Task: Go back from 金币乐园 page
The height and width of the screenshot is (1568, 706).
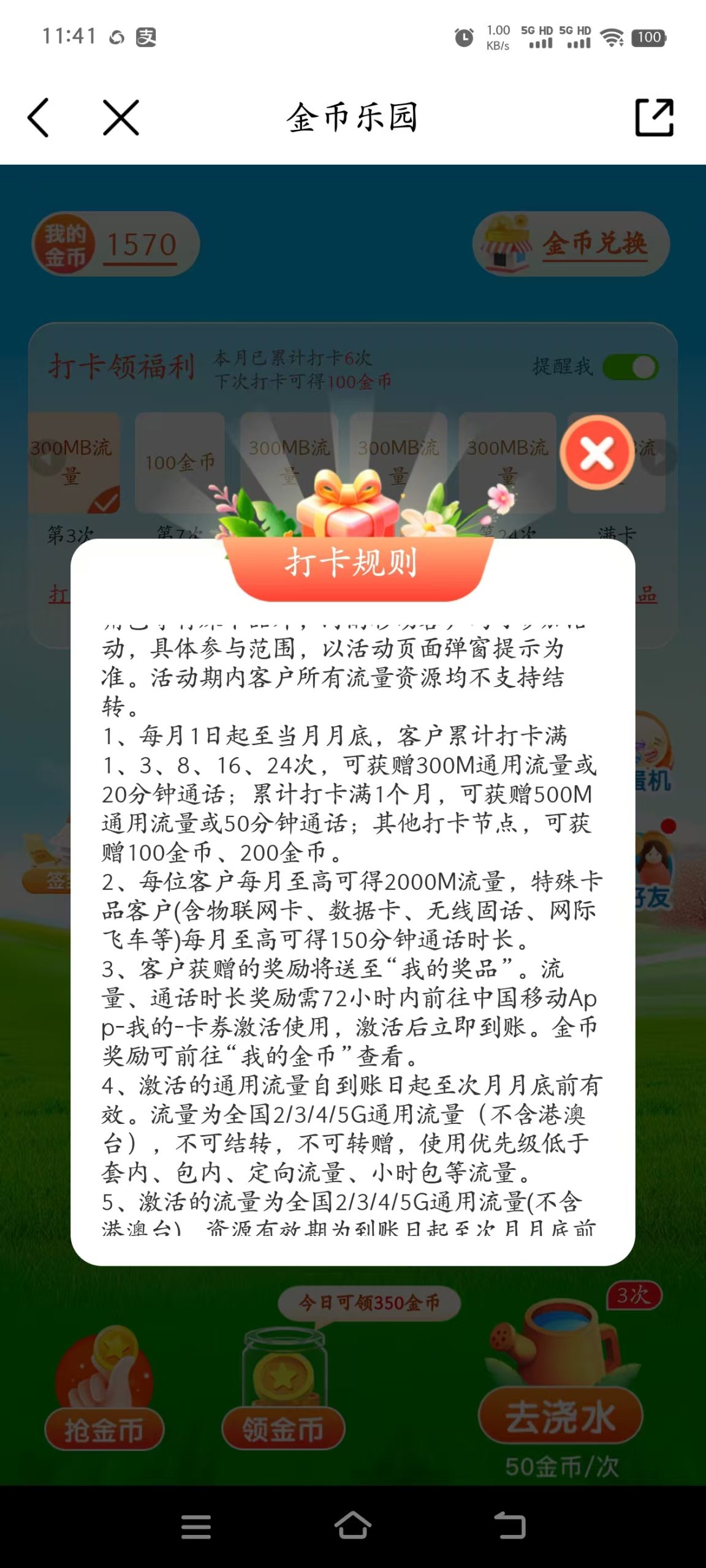Action: click(38, 118)
